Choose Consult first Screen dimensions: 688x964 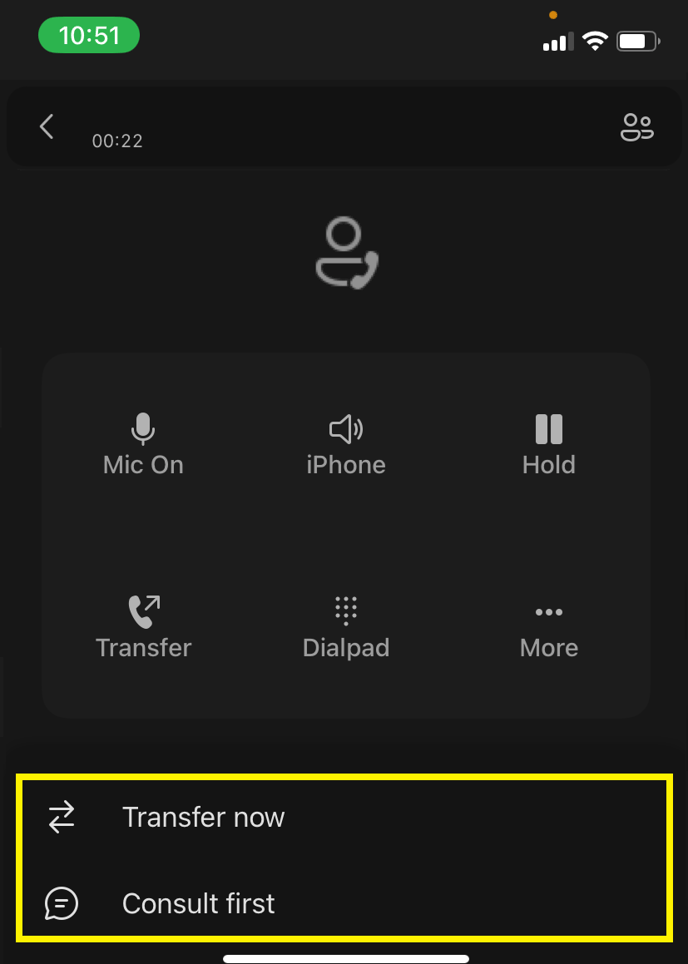tap(198, 904)
